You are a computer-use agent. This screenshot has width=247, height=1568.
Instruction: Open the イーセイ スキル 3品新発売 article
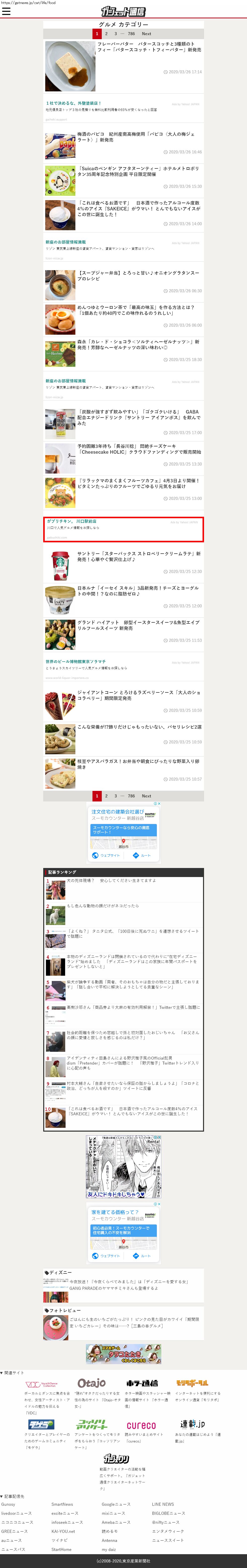[138, 591]
